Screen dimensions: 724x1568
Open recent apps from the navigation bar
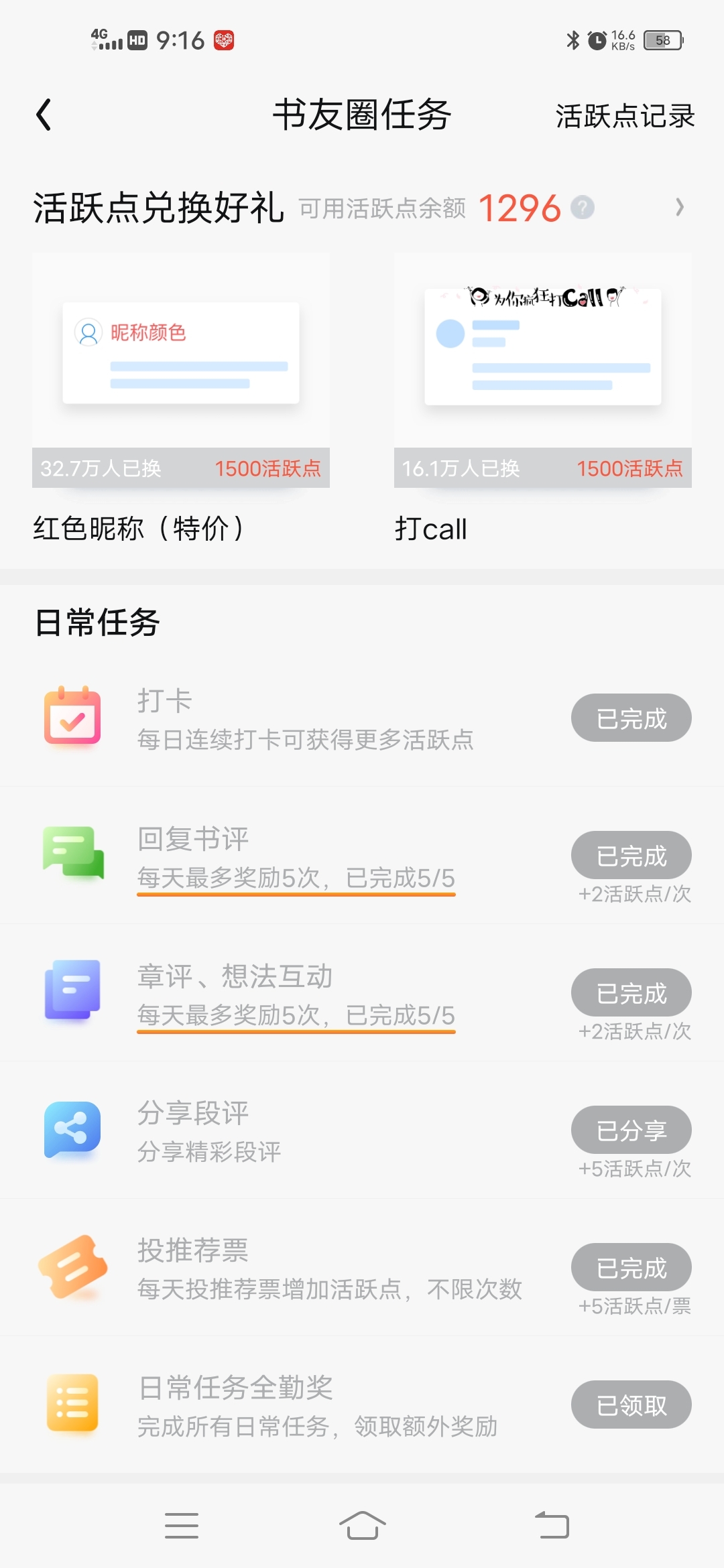click(182, 1526)
